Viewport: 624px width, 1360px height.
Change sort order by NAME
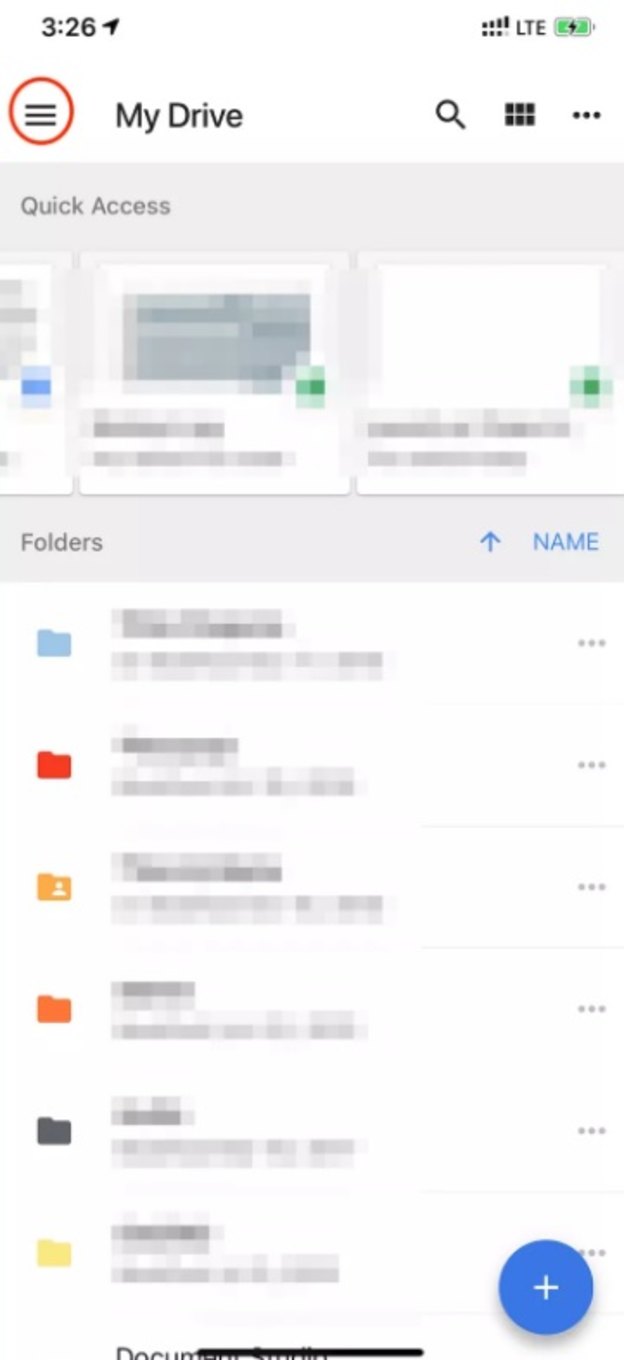[565, 542]
